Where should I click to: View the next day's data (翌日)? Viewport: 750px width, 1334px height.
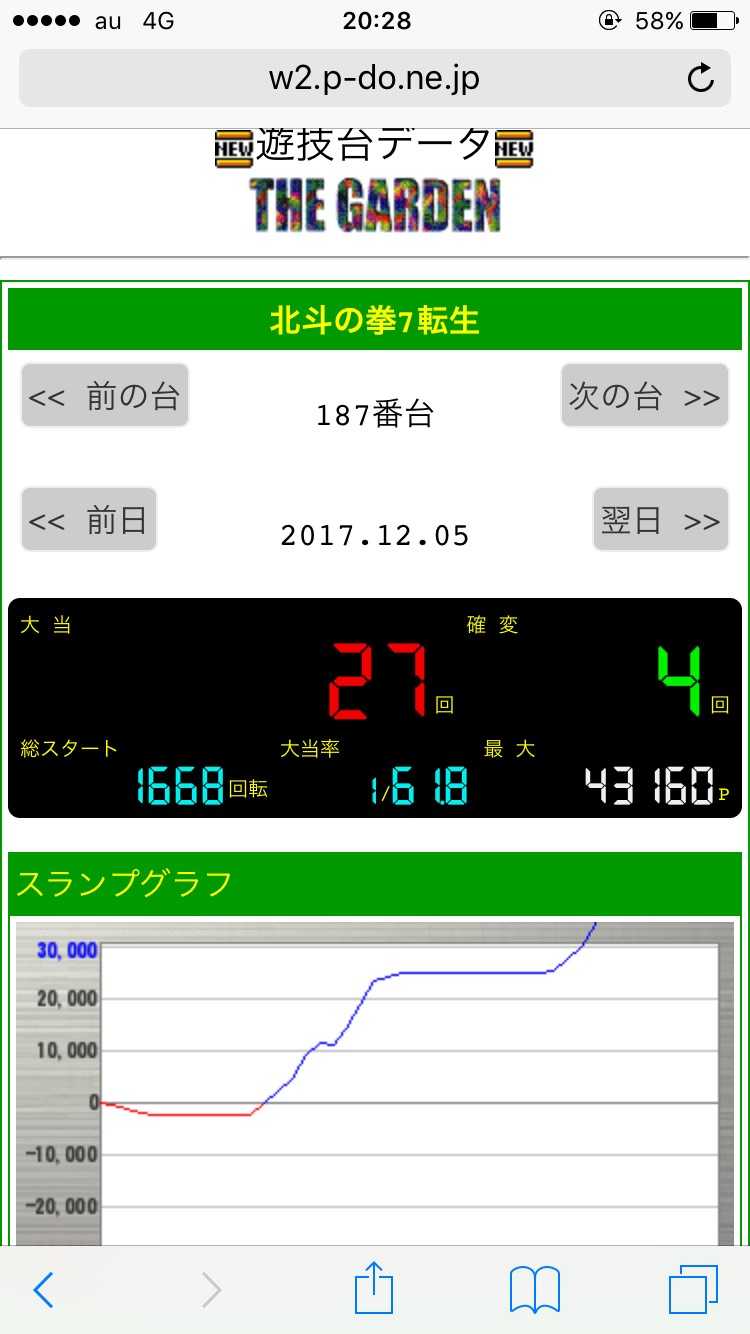click(661, 519)
